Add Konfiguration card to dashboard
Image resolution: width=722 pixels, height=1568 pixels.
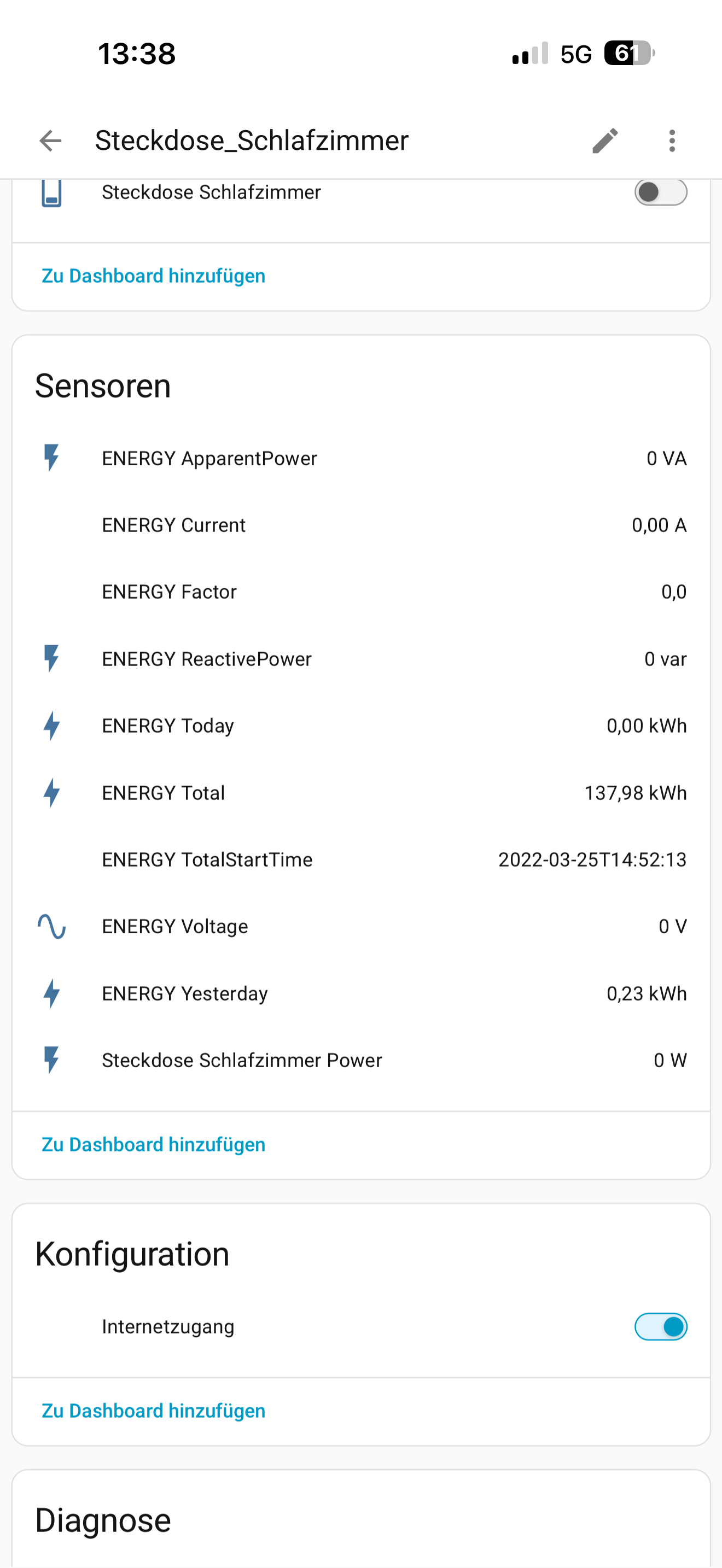coord(153,1411)
